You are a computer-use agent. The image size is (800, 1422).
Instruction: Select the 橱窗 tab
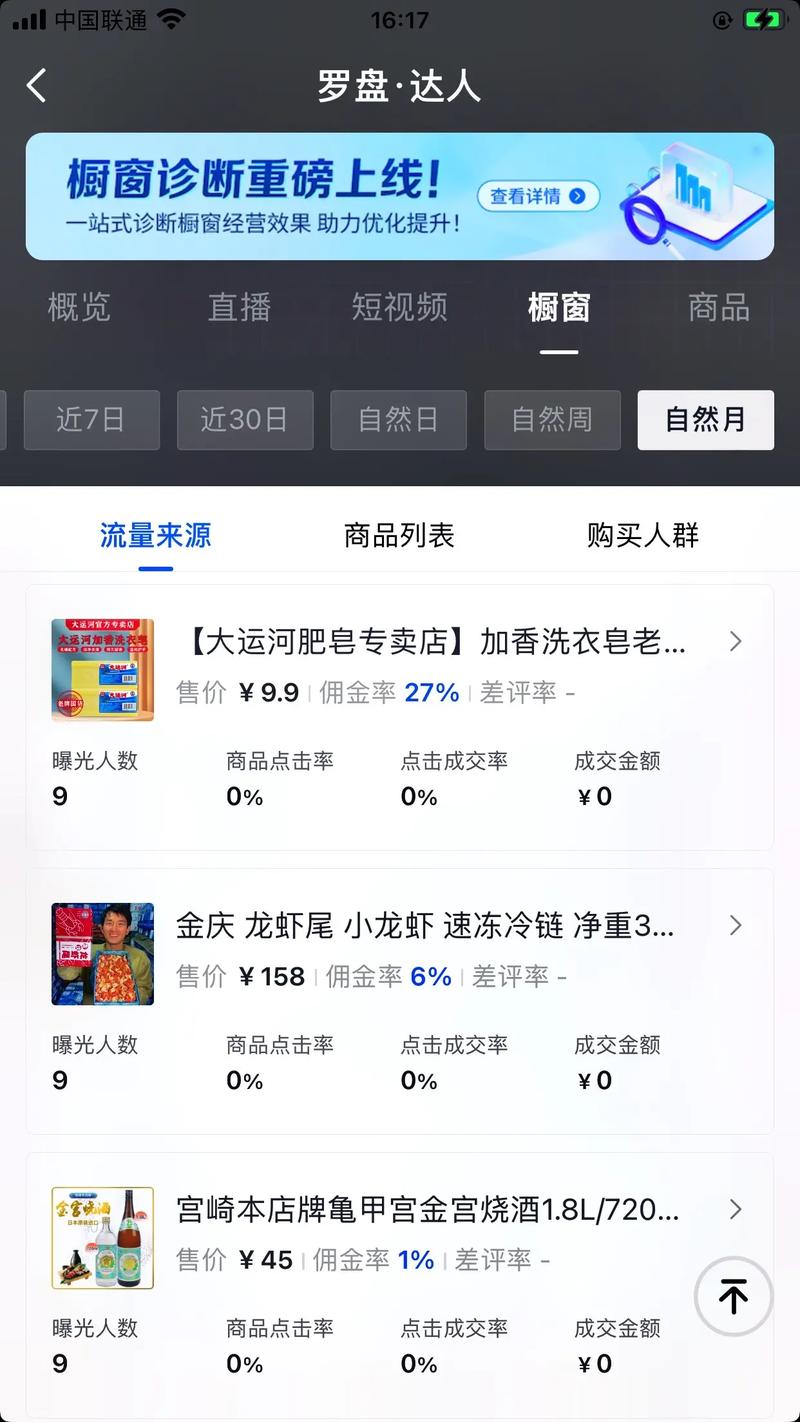pyautogui.click(x=559, y=307)
